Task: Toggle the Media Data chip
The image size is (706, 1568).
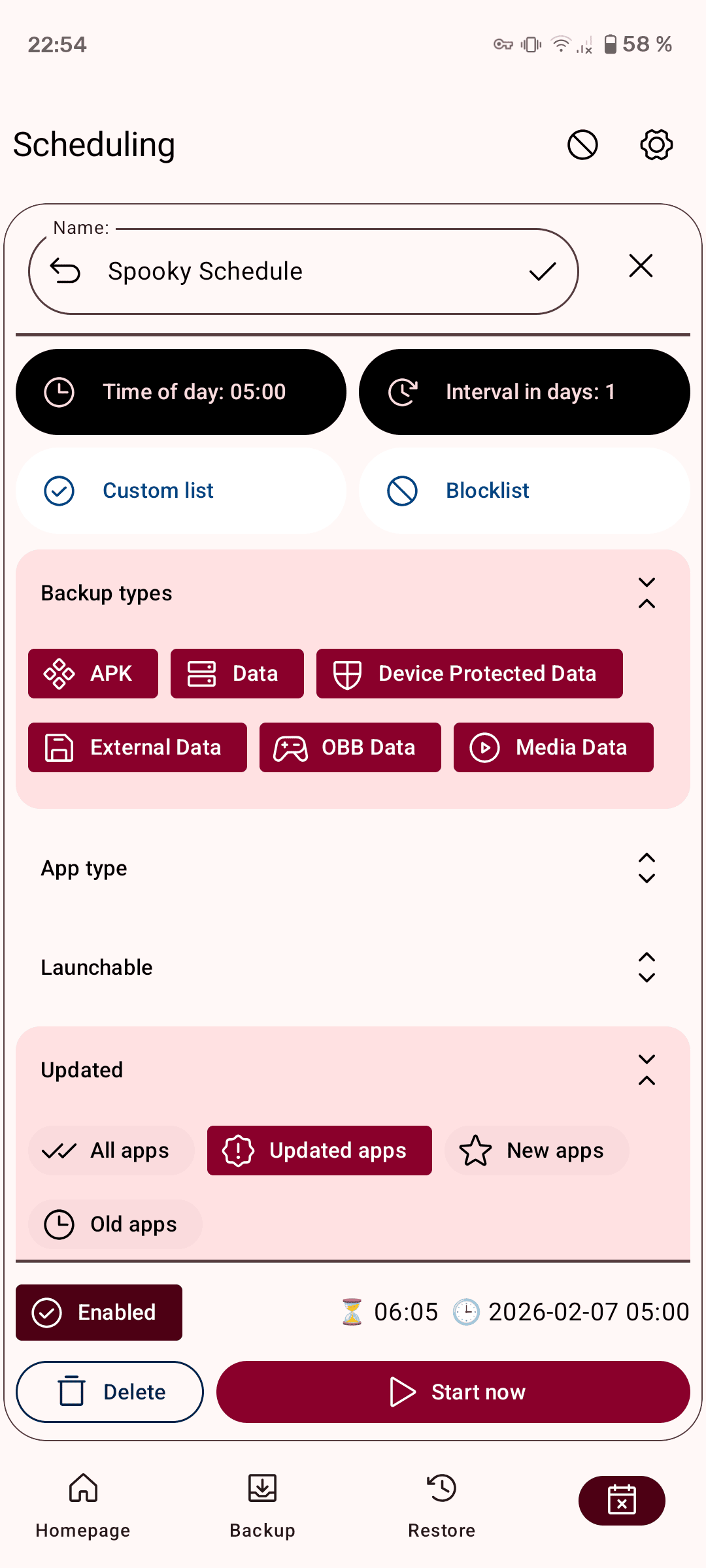Action: click(553, 747)
